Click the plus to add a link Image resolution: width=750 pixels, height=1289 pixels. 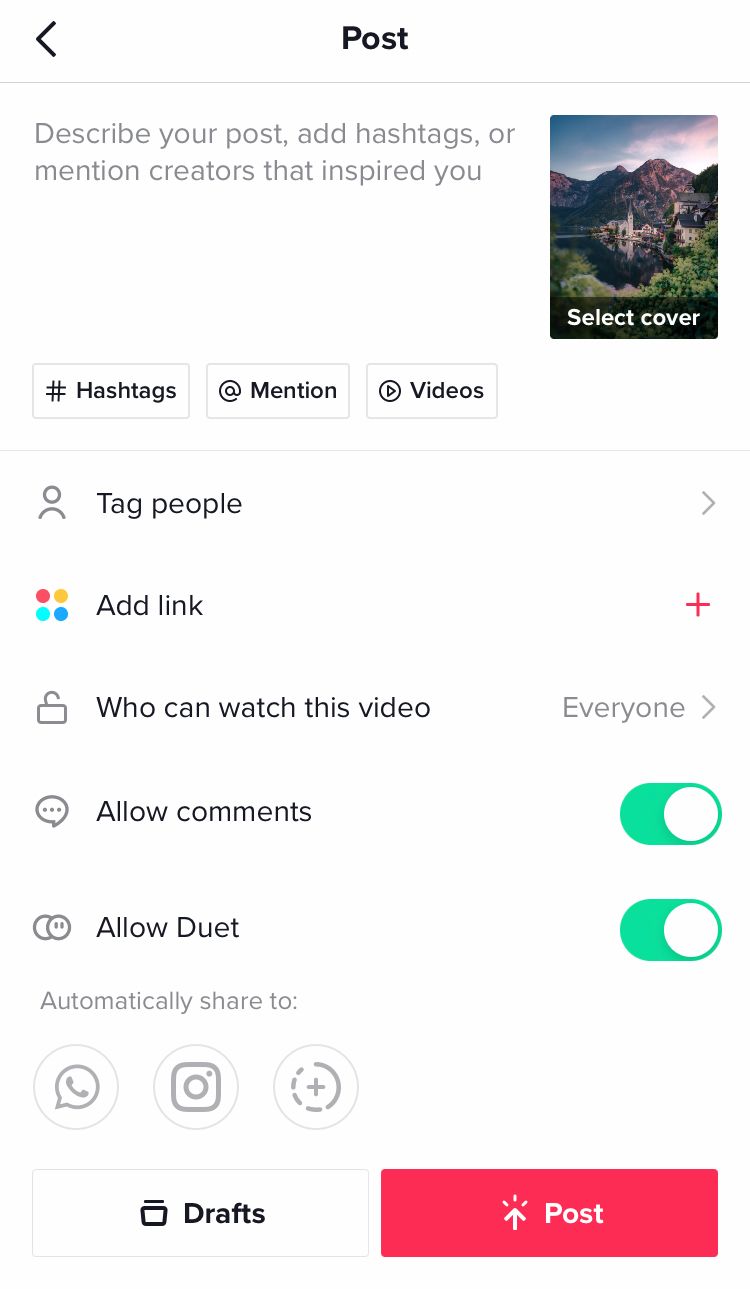pyautogui.click(x=697, y=605)
